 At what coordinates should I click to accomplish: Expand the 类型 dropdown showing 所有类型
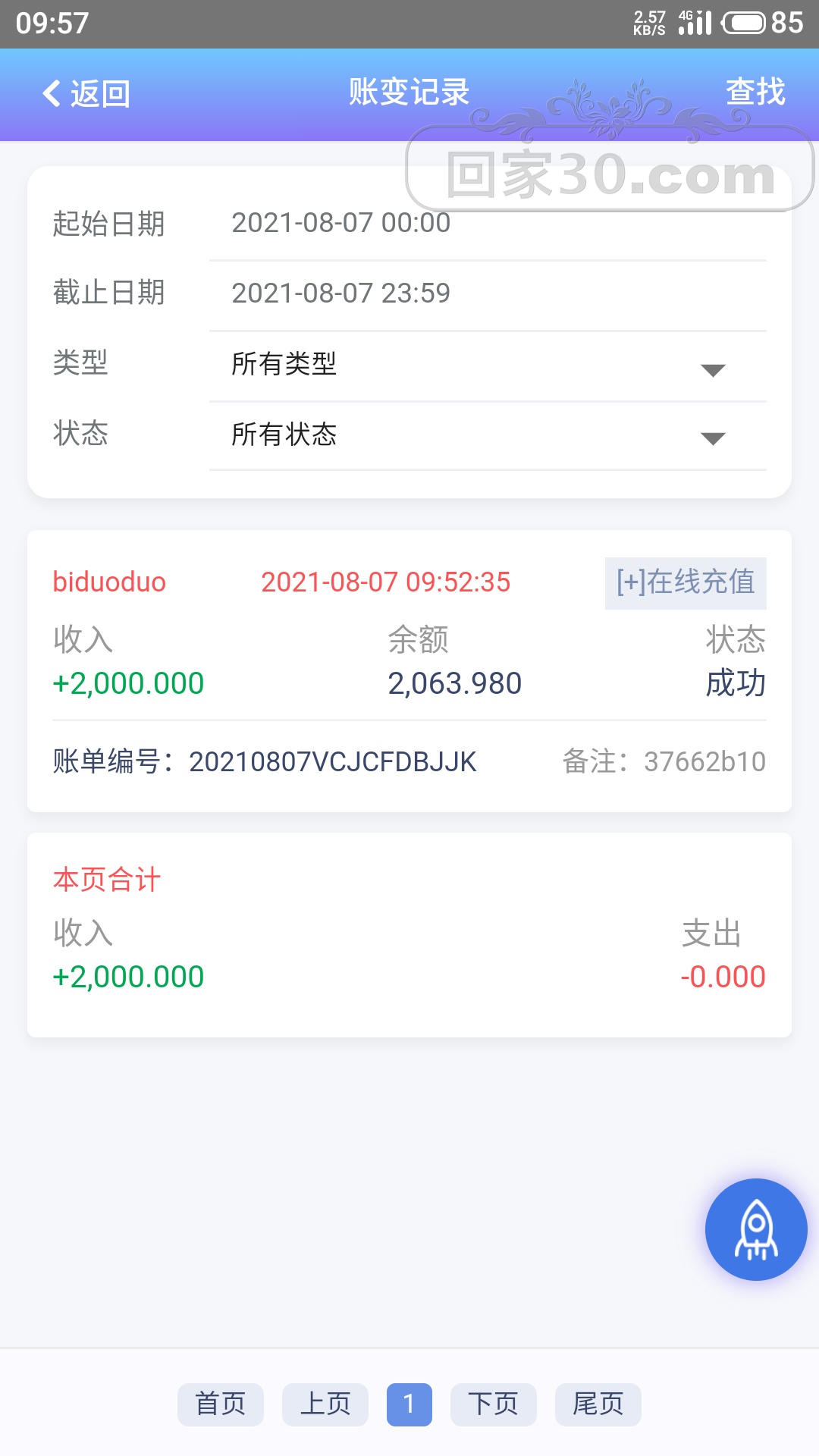coord(487,365)
